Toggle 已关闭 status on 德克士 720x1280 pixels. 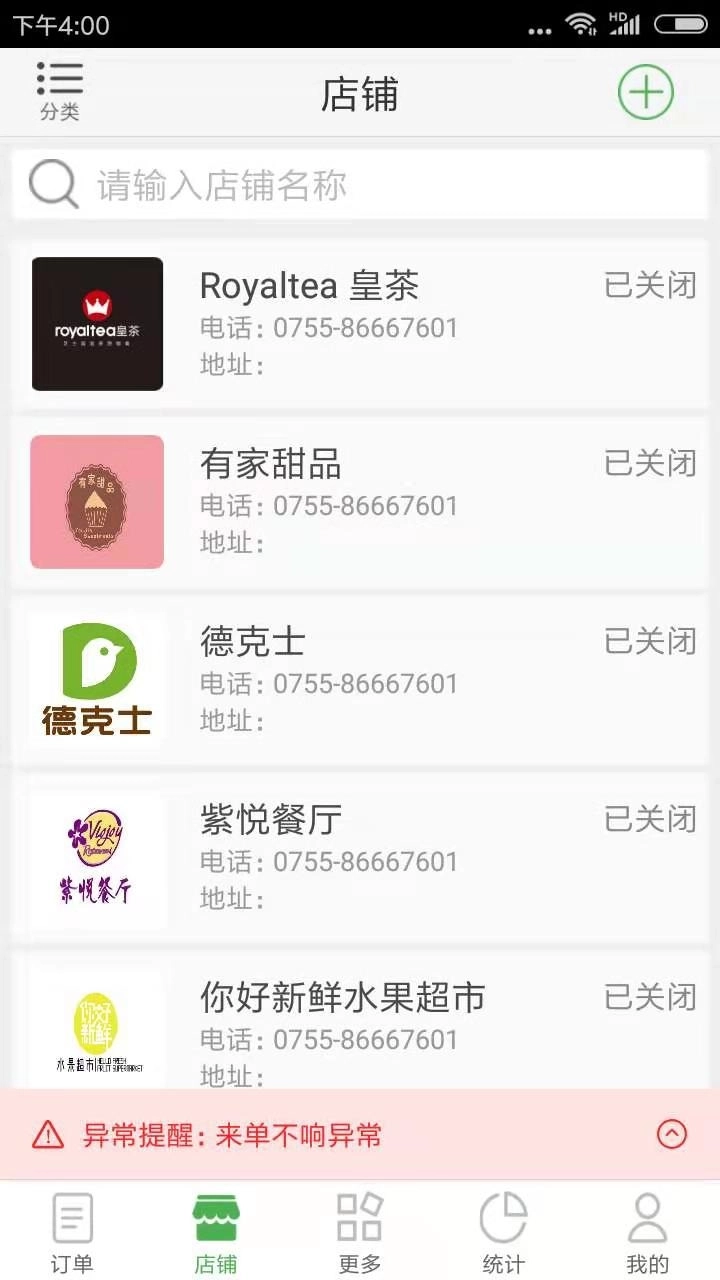(650, 641)
